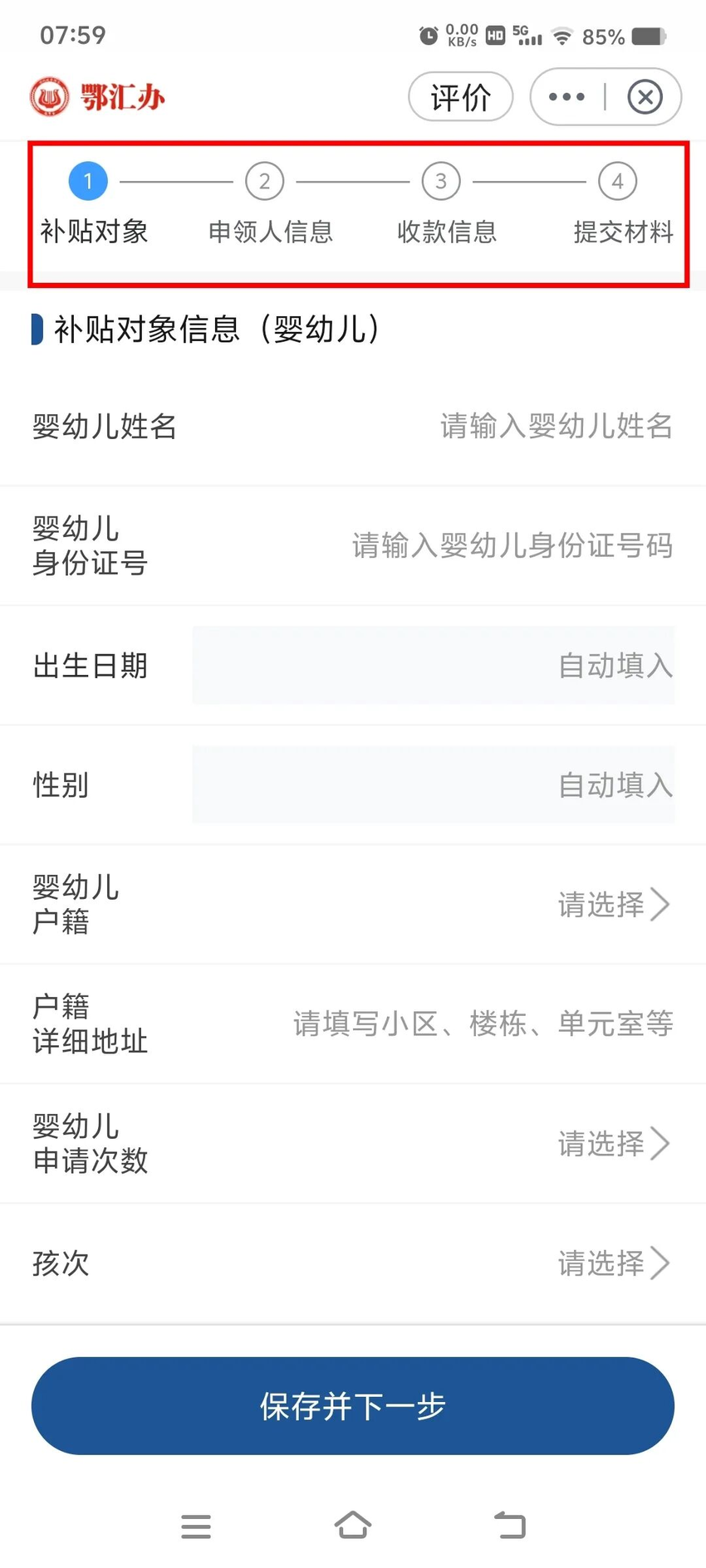Go to the system home screen
This screenshot has width=706, height=1568.
pyautogui.click(x=353, y=1526)
